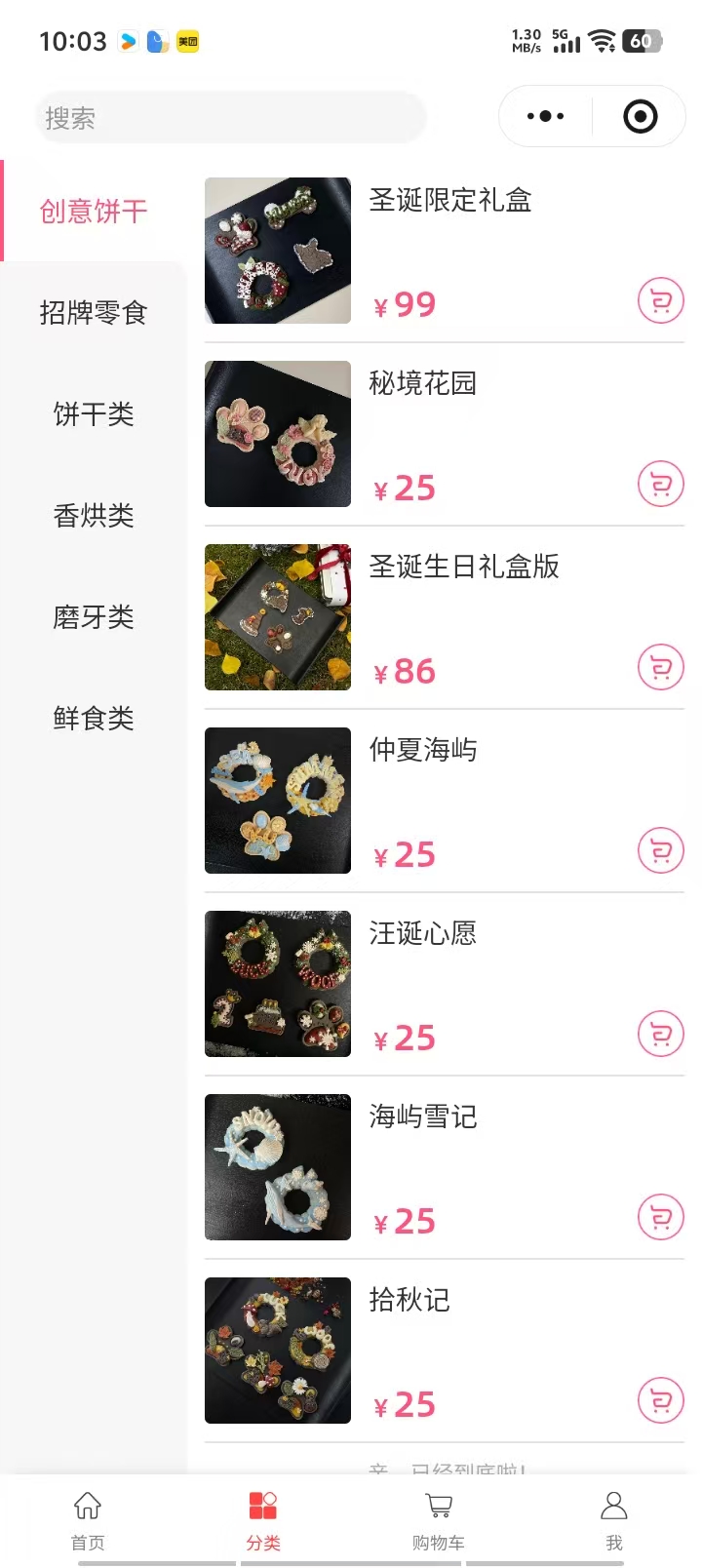The height and width of the screenshot is (1568, 702).
Task: Go to the 首页 home tab
Action: tap(88, 1519)
